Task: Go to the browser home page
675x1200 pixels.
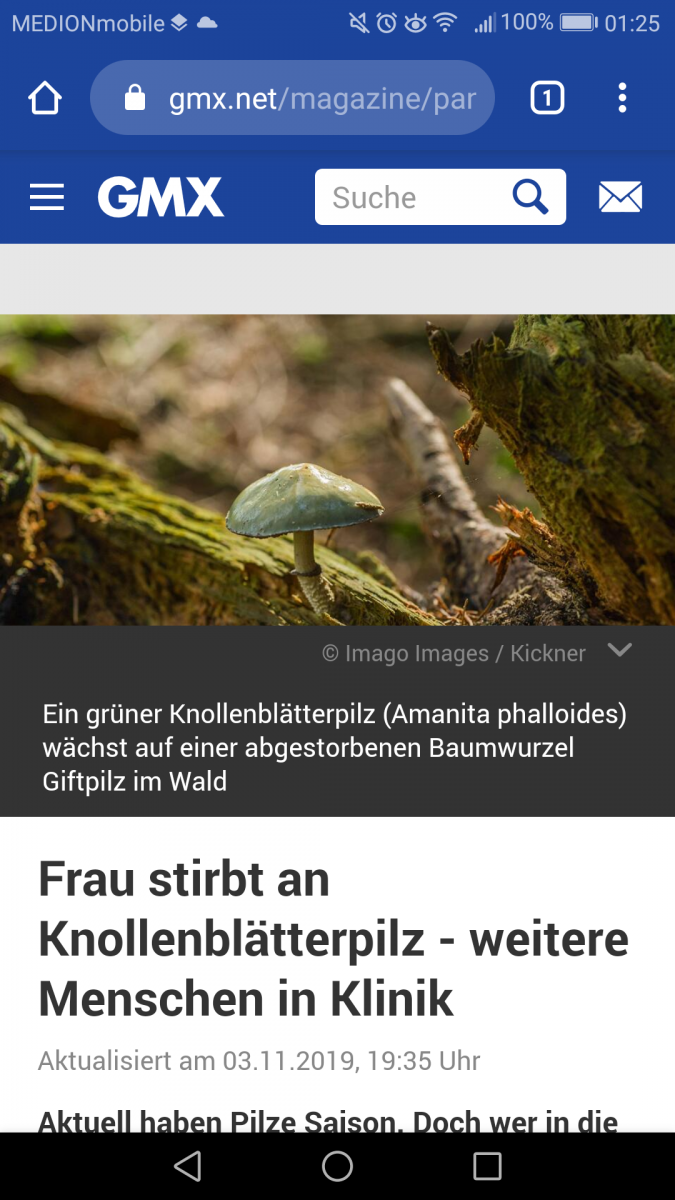Action: tap(45, 98)
